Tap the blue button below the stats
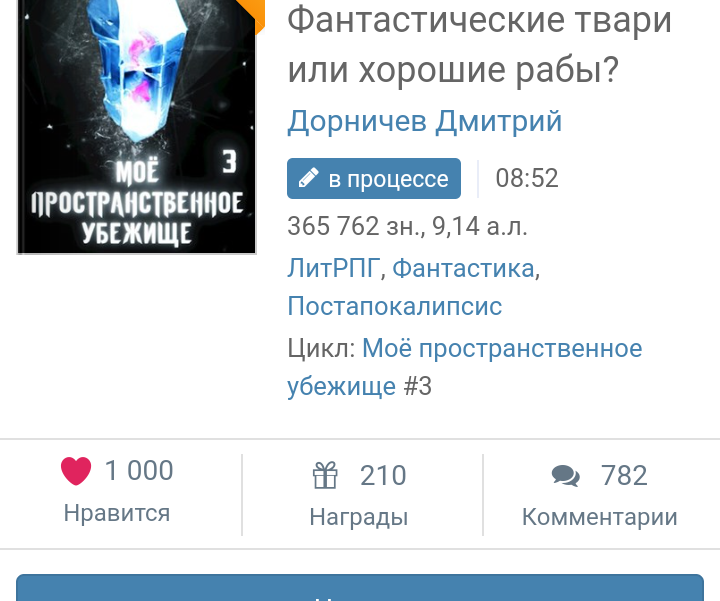This screenshot has height=601, width=720. coord(360,589)
